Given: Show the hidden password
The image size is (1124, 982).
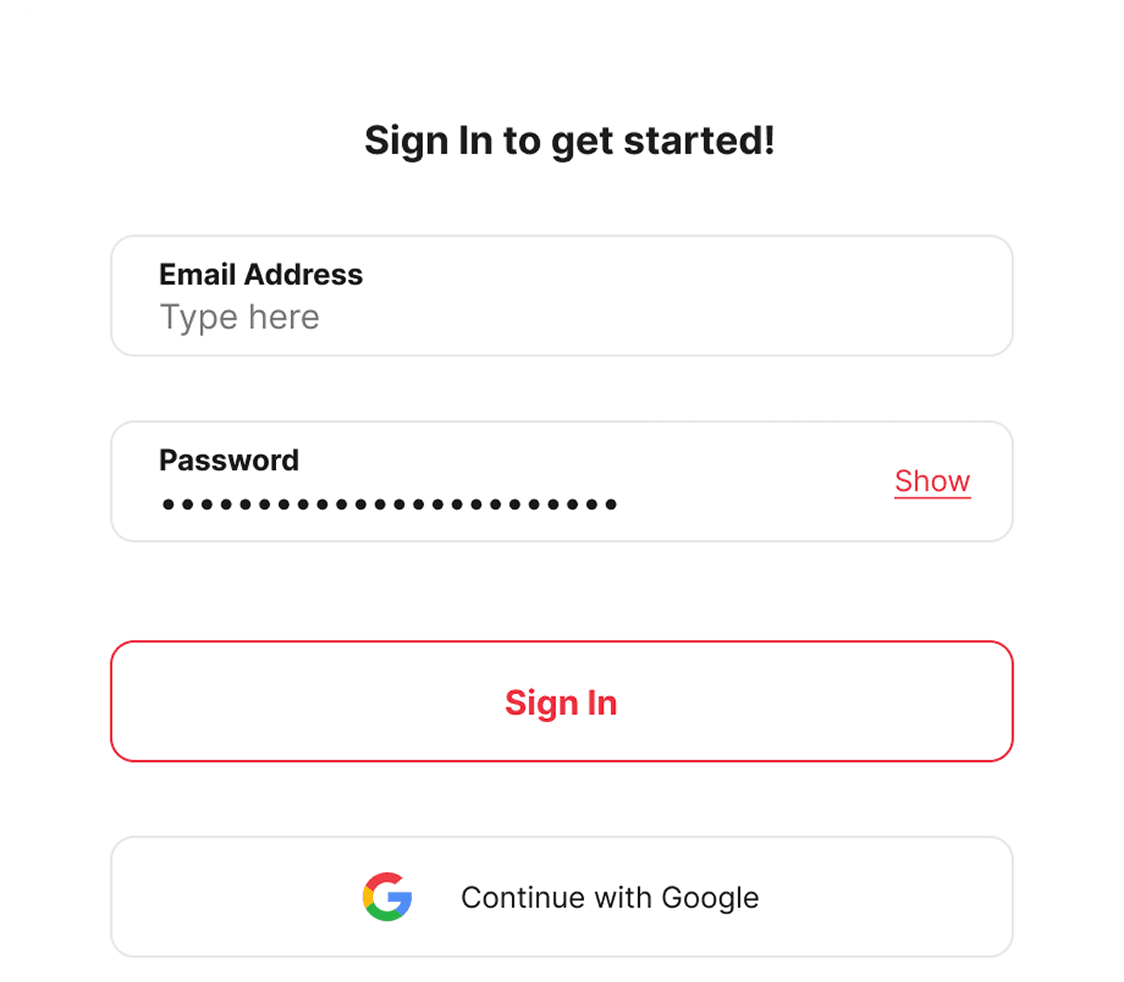Looking at the screenshot, I should (932, 481).
